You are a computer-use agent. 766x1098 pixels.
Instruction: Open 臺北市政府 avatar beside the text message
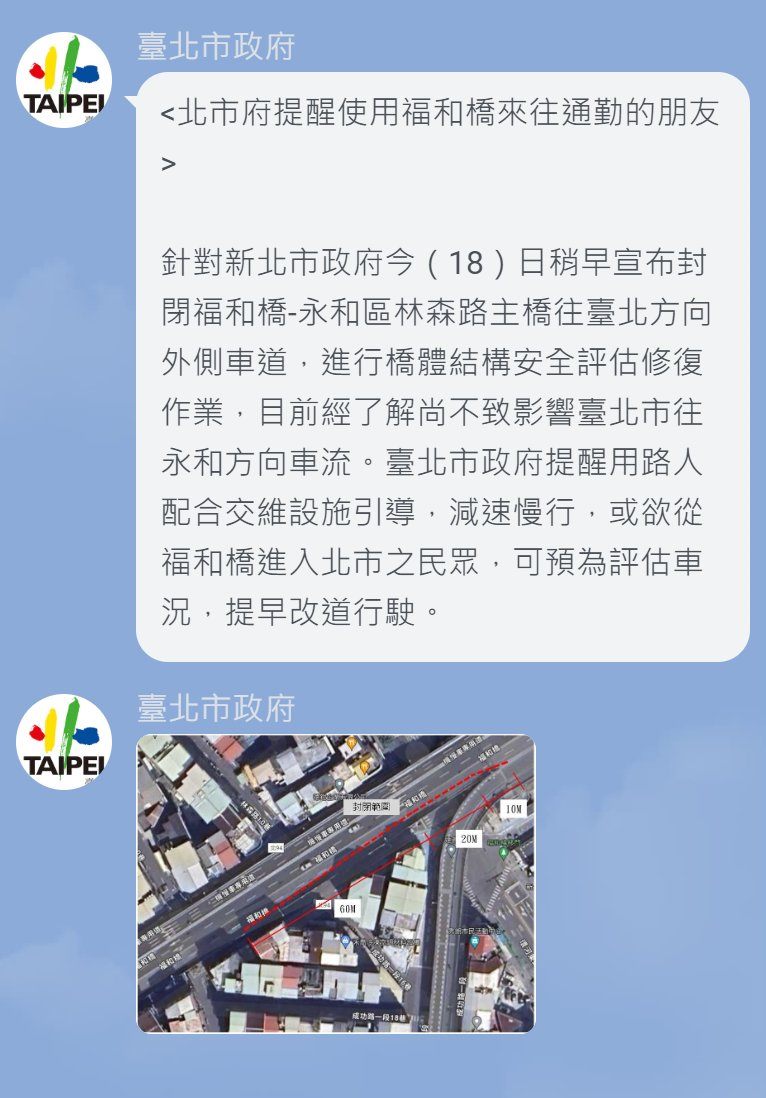pyautogui.click(x=64, y=80)
